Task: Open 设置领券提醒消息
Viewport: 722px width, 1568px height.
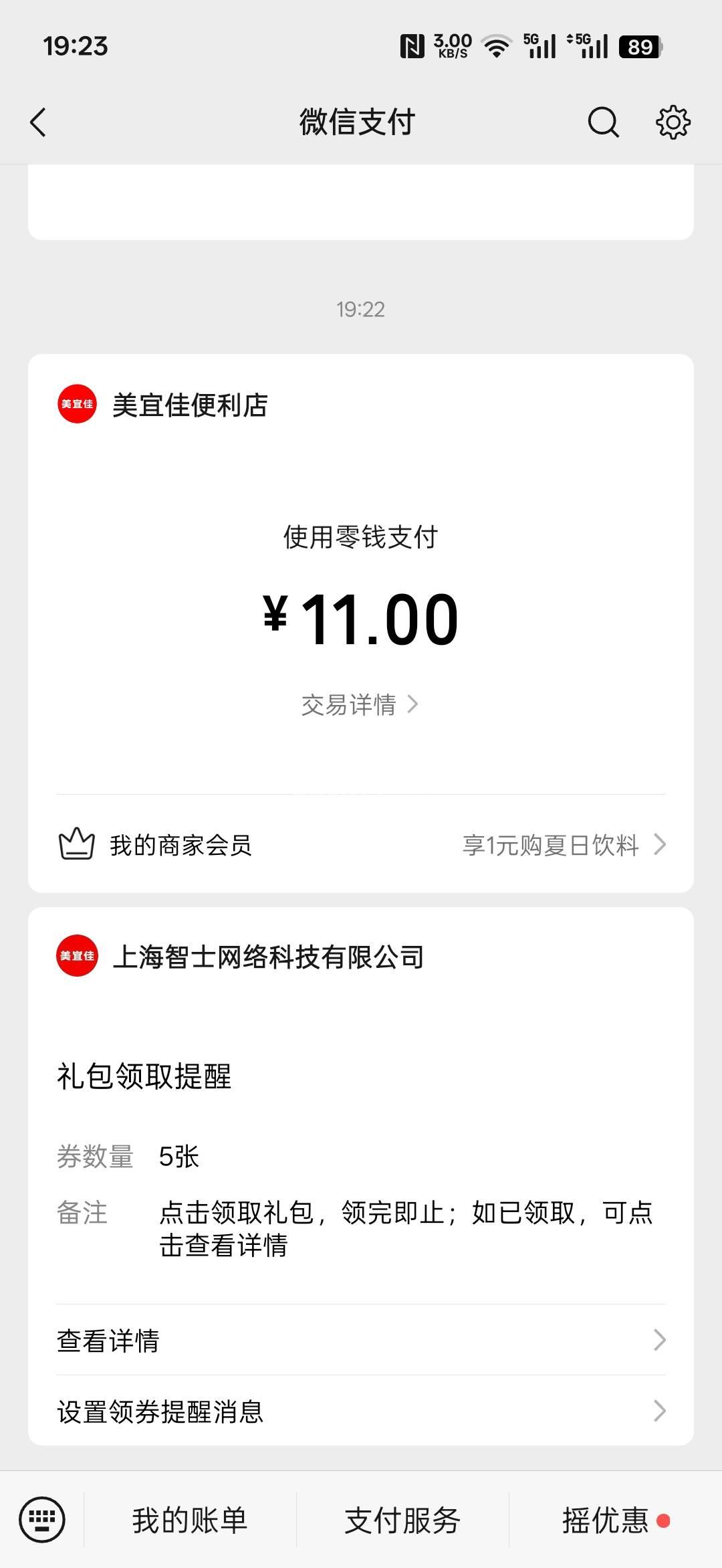Action: 361,1411
